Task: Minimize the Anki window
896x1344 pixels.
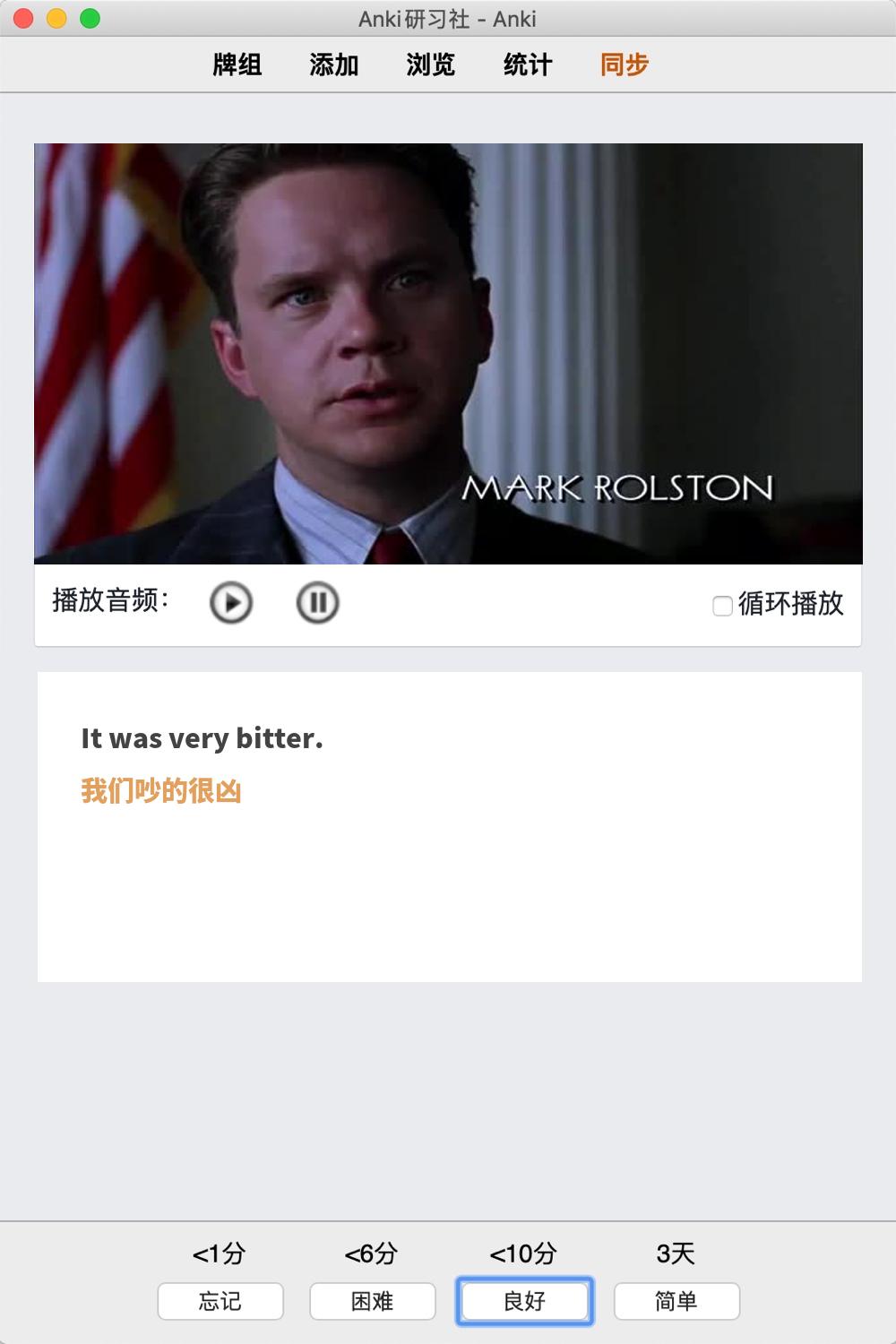Action: point(56,18)
